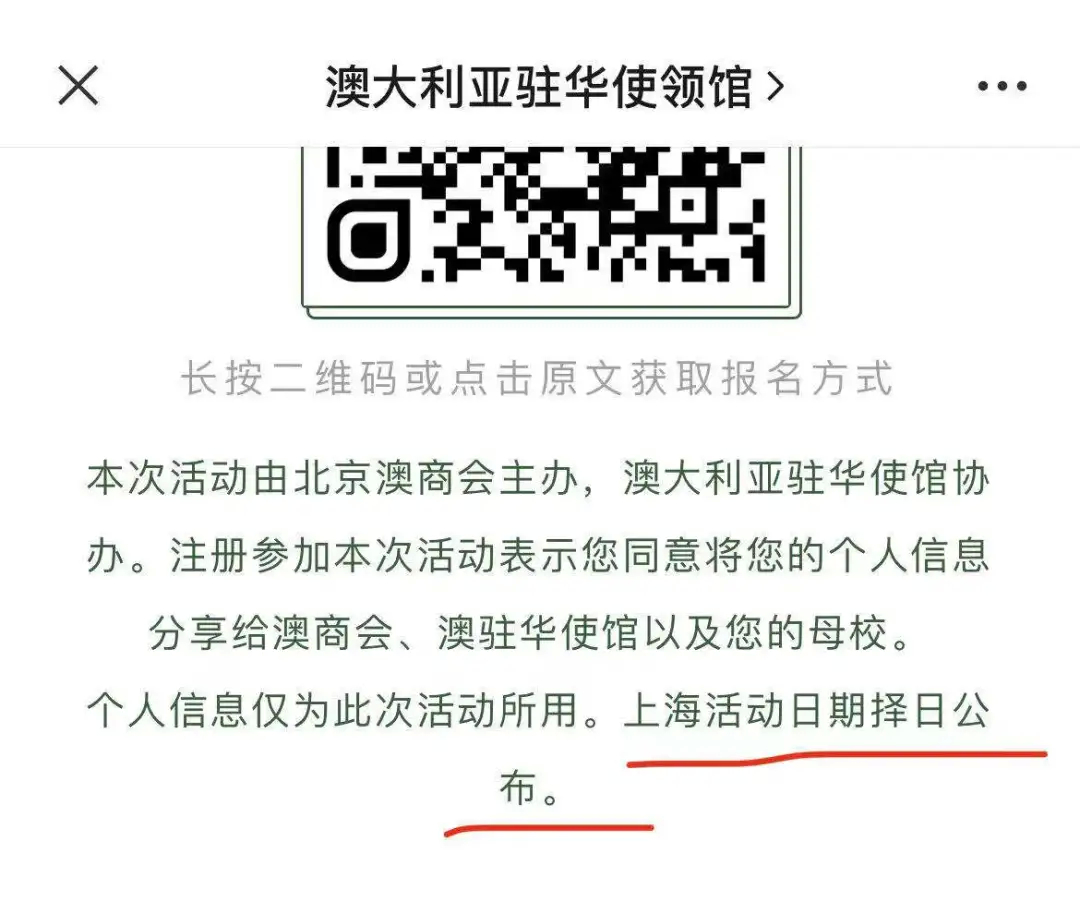The image size is (1080, 901).
Task: Close the article with the X icon
Action: tap(78, 86)
